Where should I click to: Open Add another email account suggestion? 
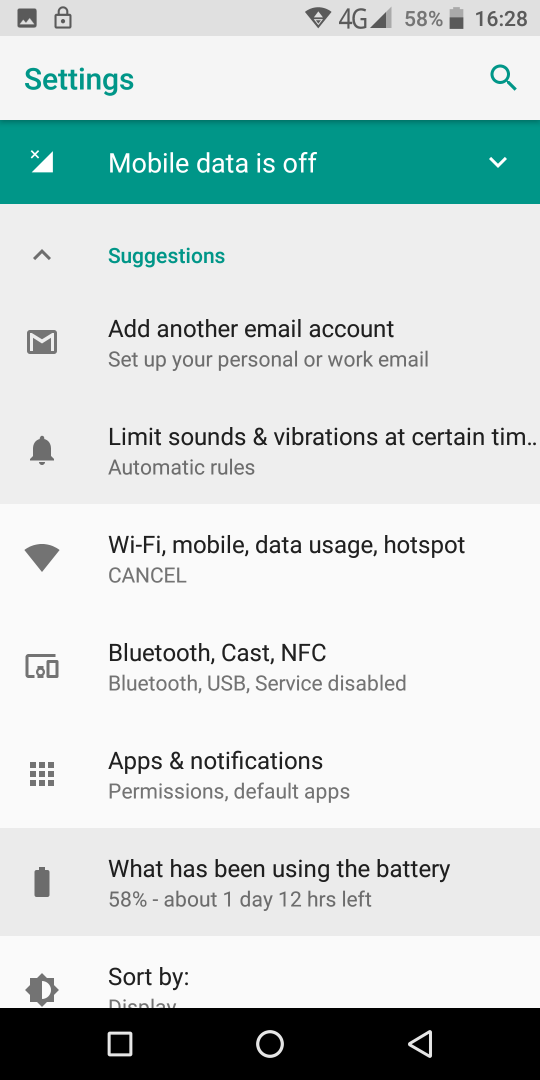[270, 342]
